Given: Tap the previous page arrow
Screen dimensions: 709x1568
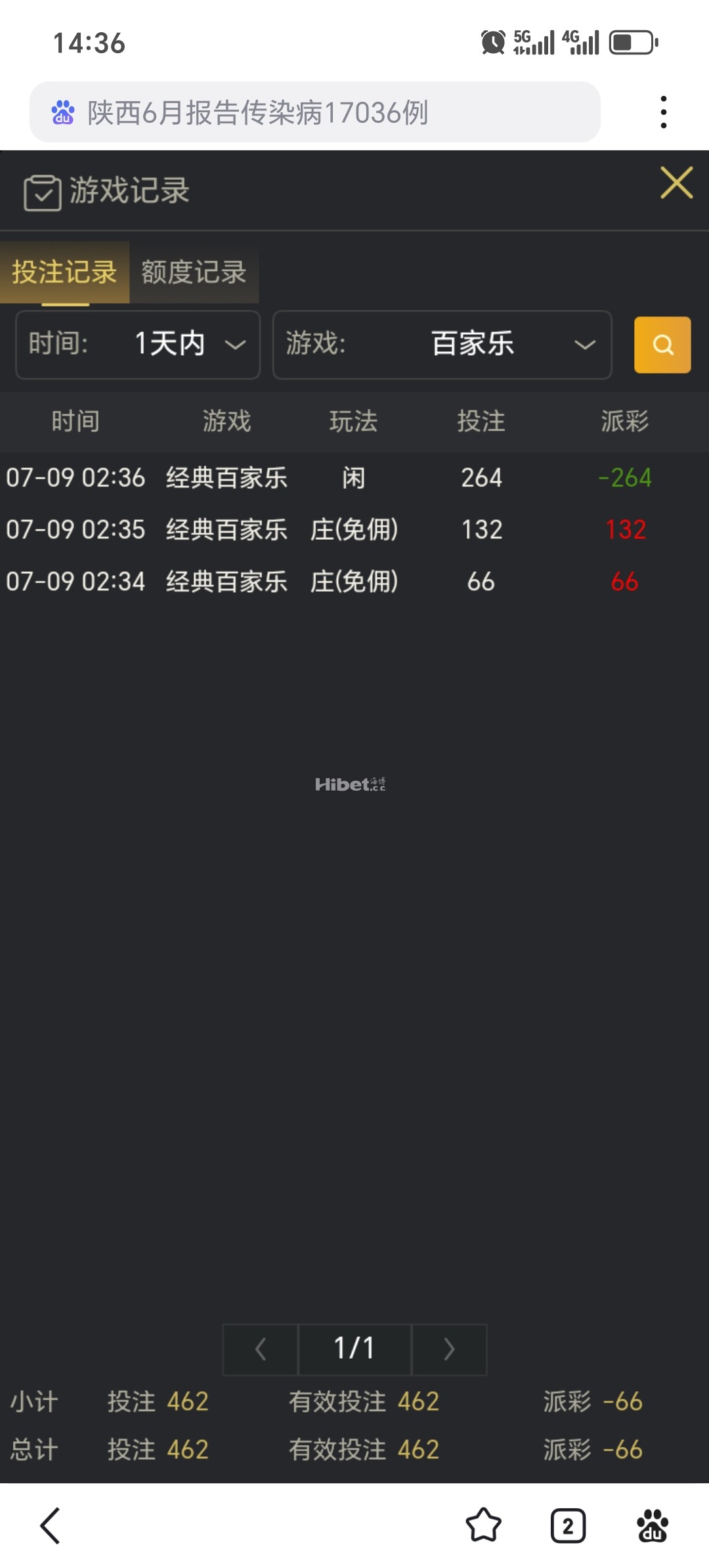Looking at the screenshot, I should tap(259, 1349).
